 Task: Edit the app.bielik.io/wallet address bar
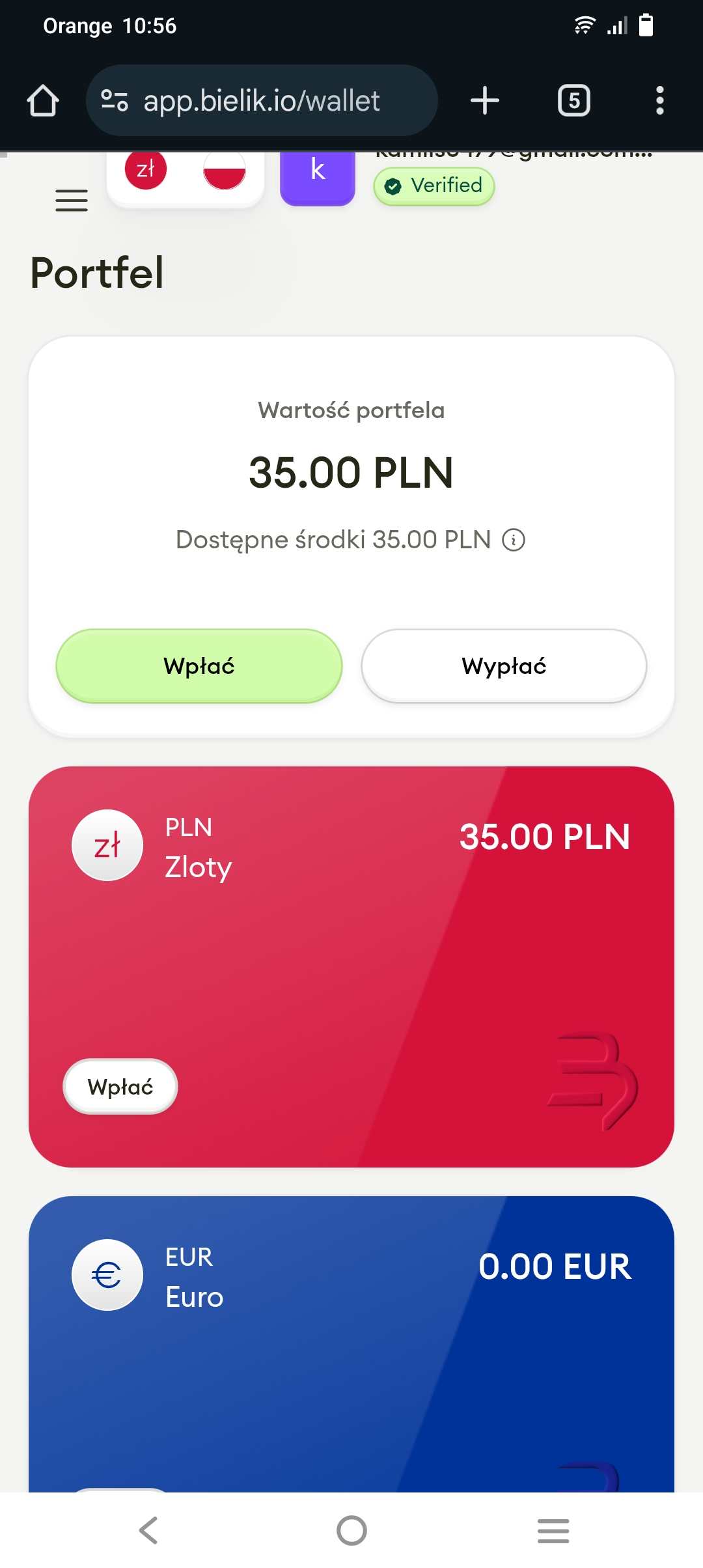(x=262, y=100)
